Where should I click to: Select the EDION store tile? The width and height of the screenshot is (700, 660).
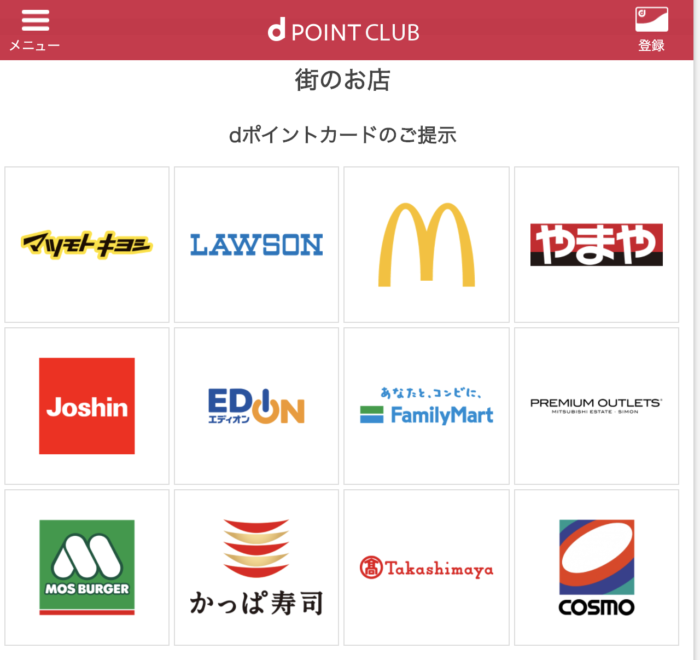click(x=257, y=406)
